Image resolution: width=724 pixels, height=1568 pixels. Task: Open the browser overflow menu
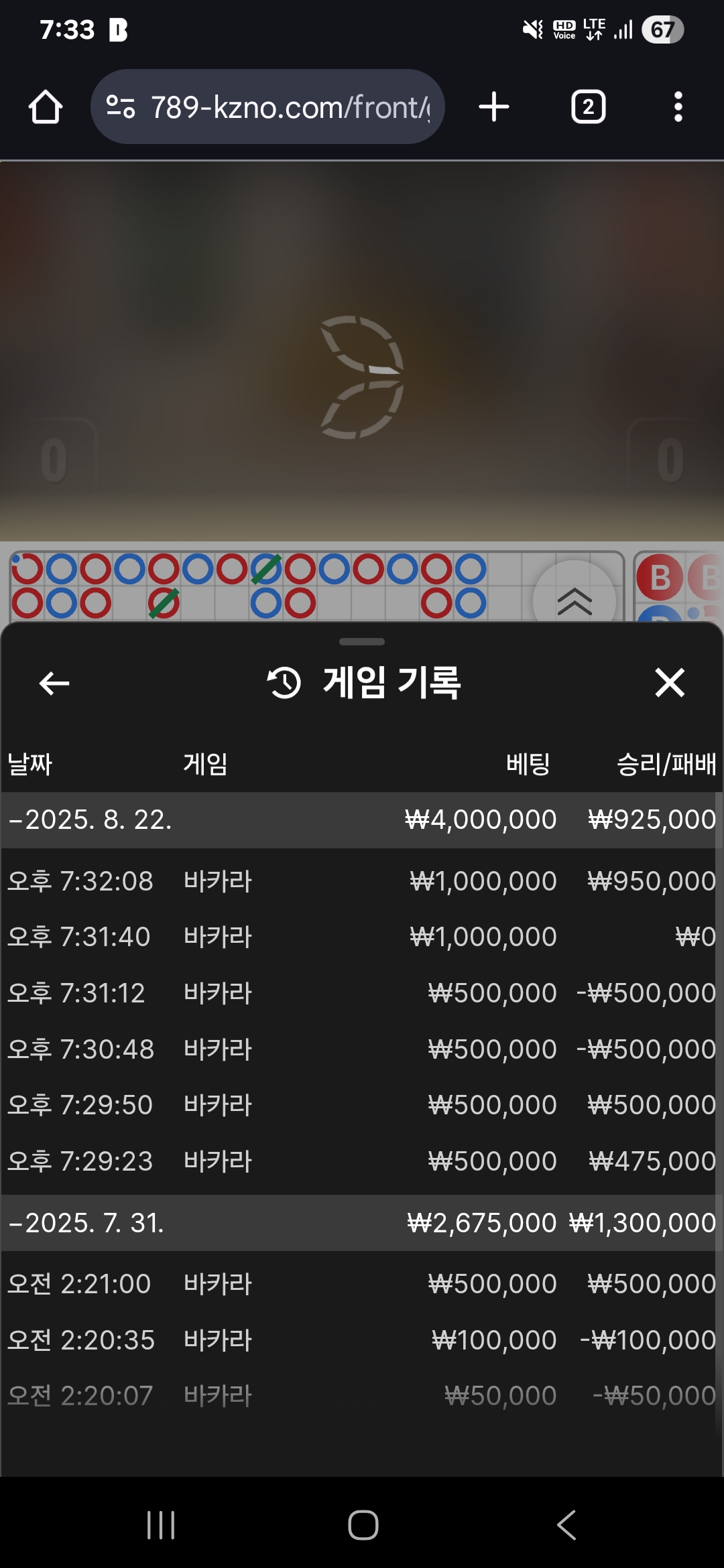(678, 107)
